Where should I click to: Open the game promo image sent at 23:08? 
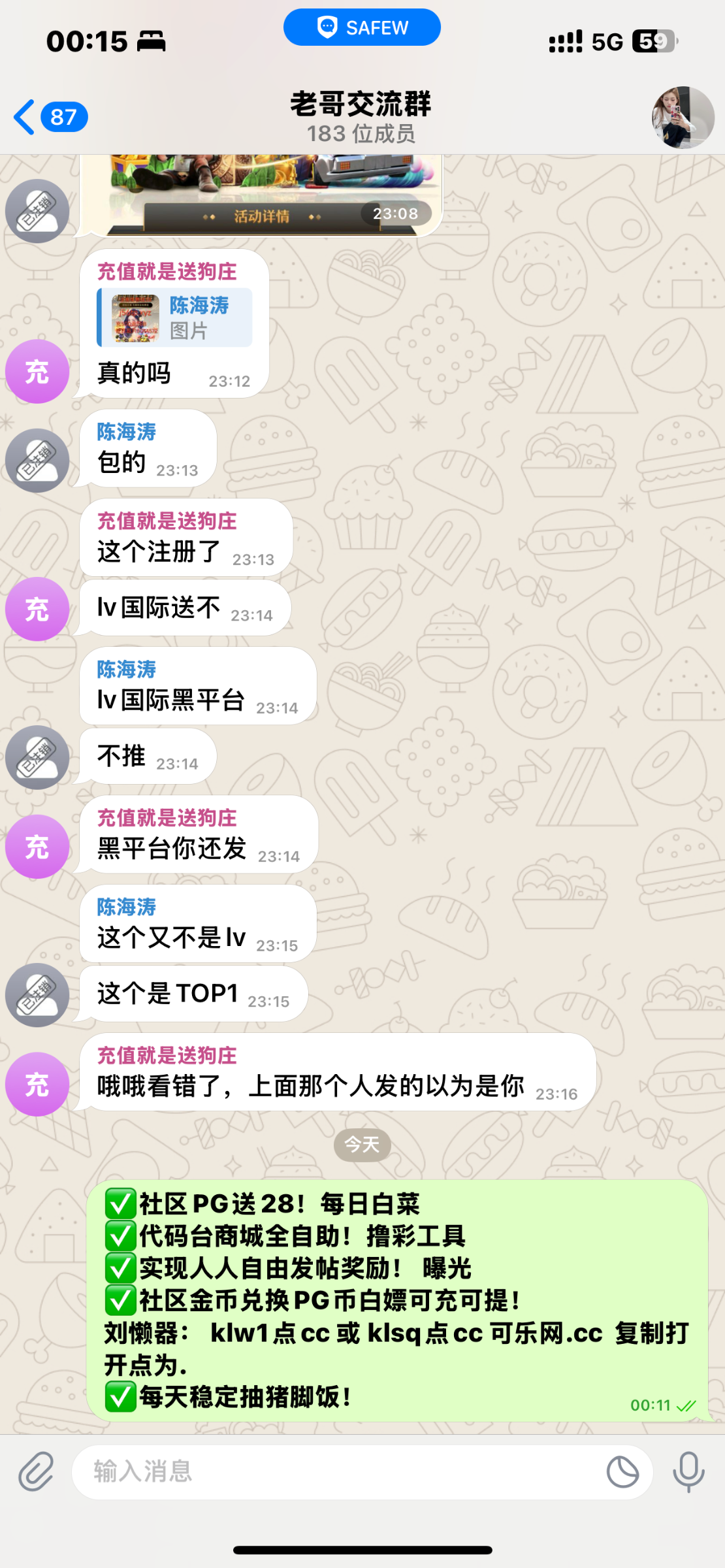point(261,193)
